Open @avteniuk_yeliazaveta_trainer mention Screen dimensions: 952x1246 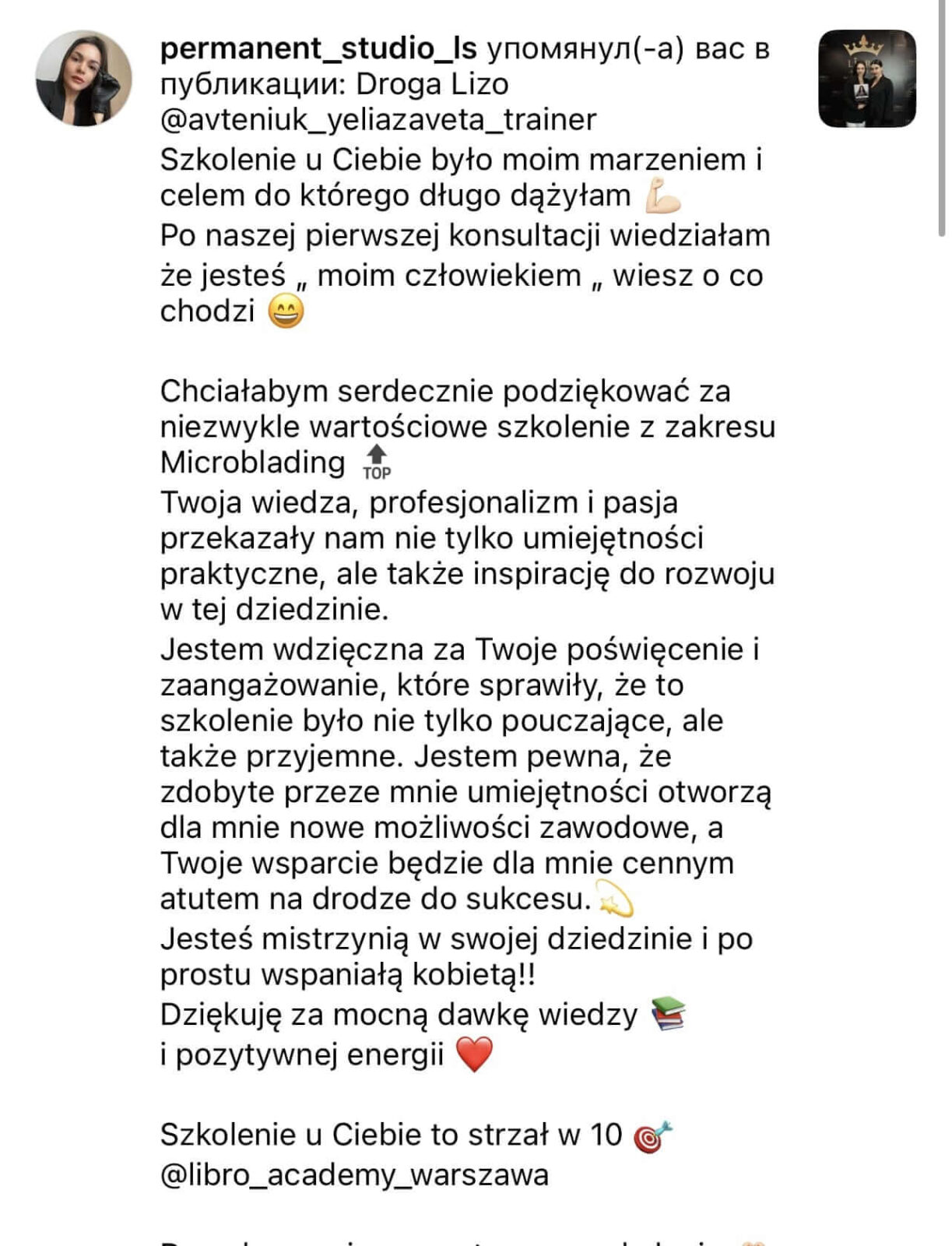(378, 120)
